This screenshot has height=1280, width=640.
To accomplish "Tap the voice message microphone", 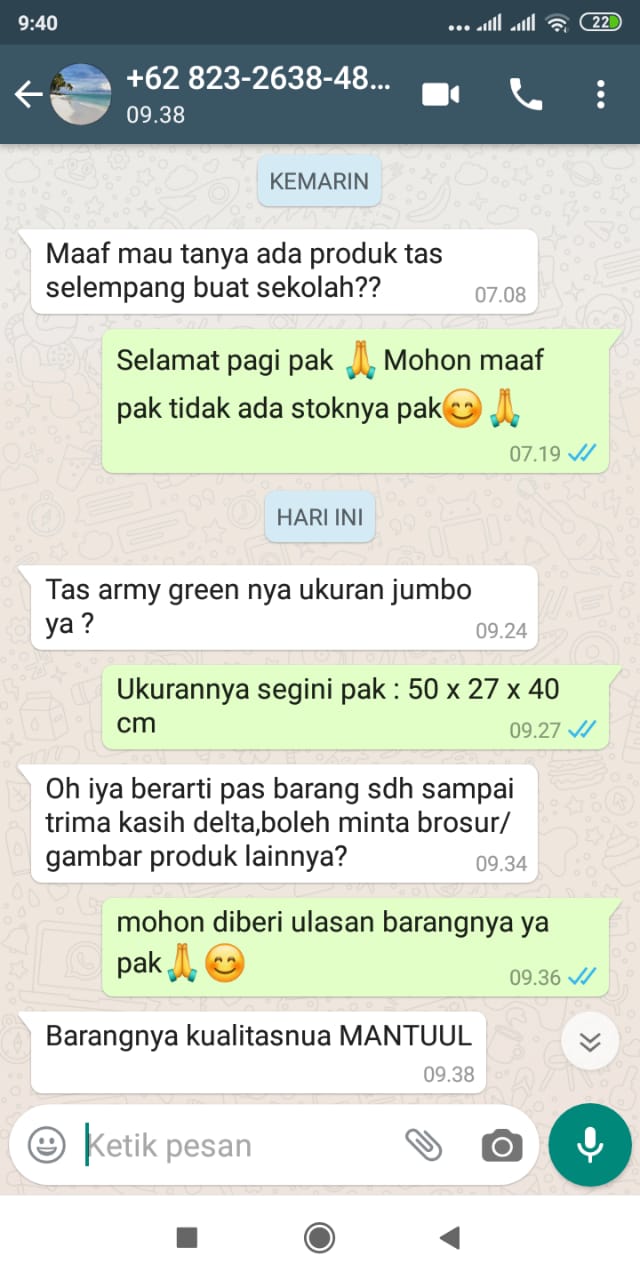I will [590, 1145].
